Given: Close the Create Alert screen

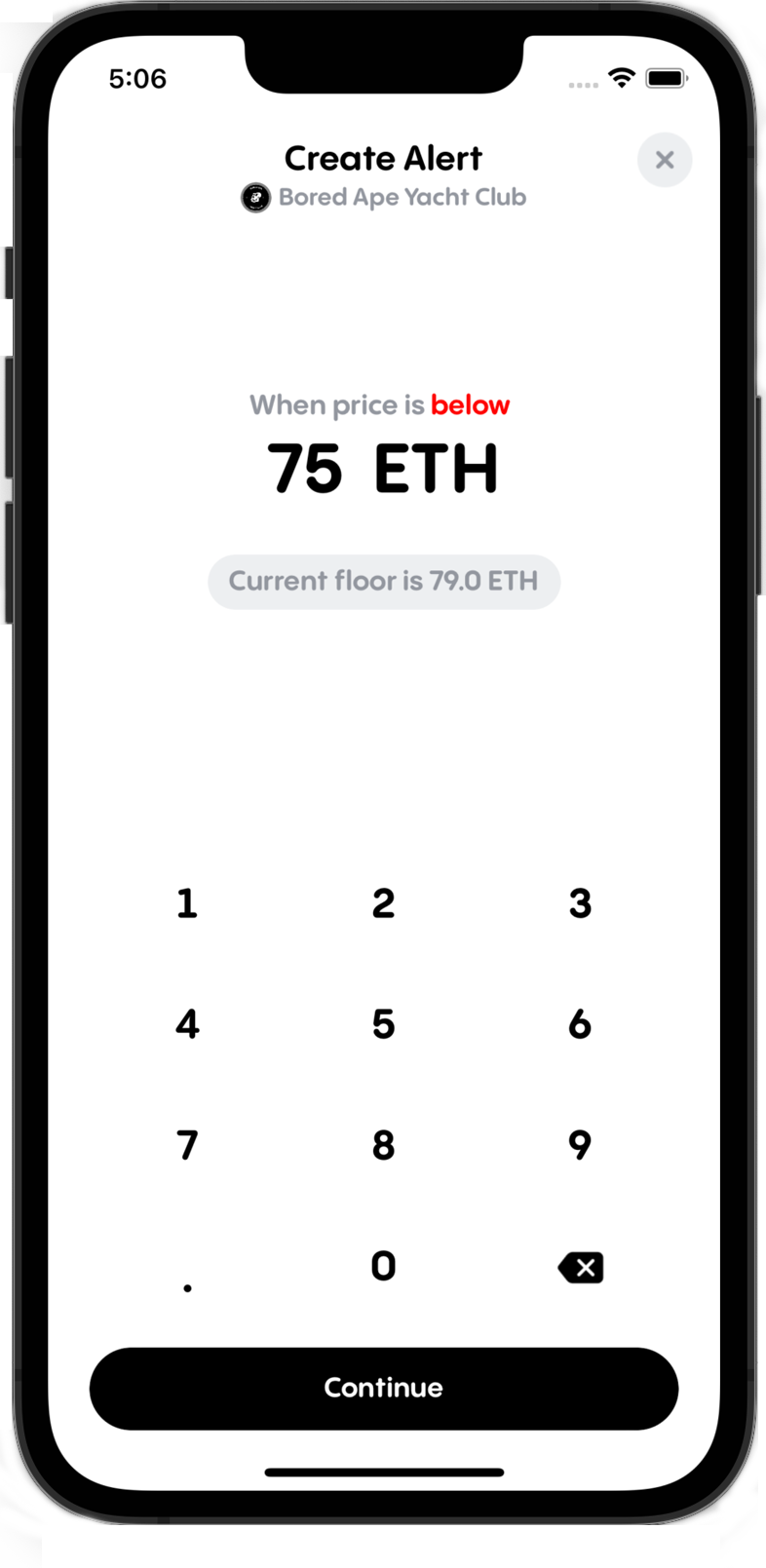Looking at the screenshot, I should [665, 160].
